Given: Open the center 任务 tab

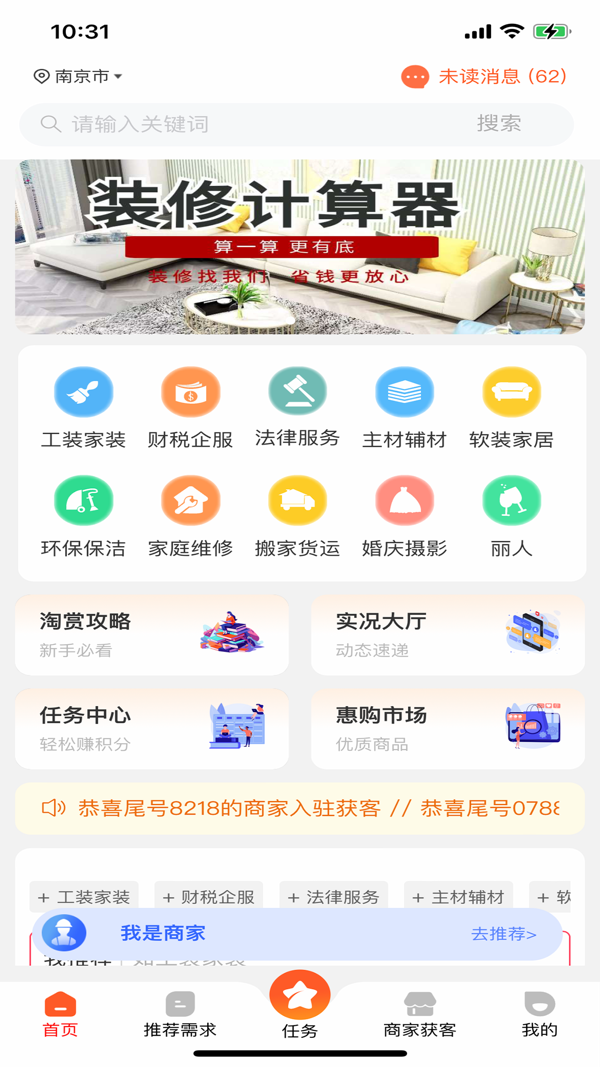Looking at the screenshot, I should point(300,1006).
